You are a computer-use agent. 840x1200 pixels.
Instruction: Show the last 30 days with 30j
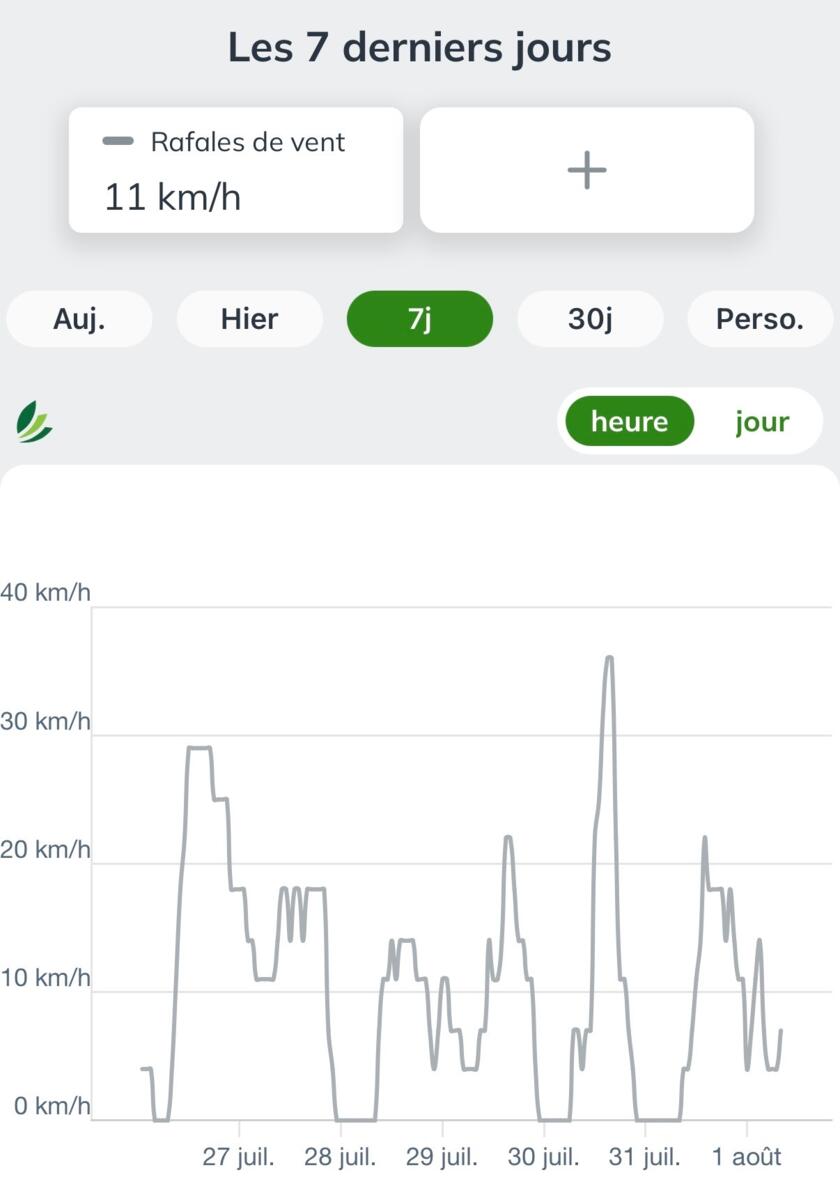click(x=590, y=319)
